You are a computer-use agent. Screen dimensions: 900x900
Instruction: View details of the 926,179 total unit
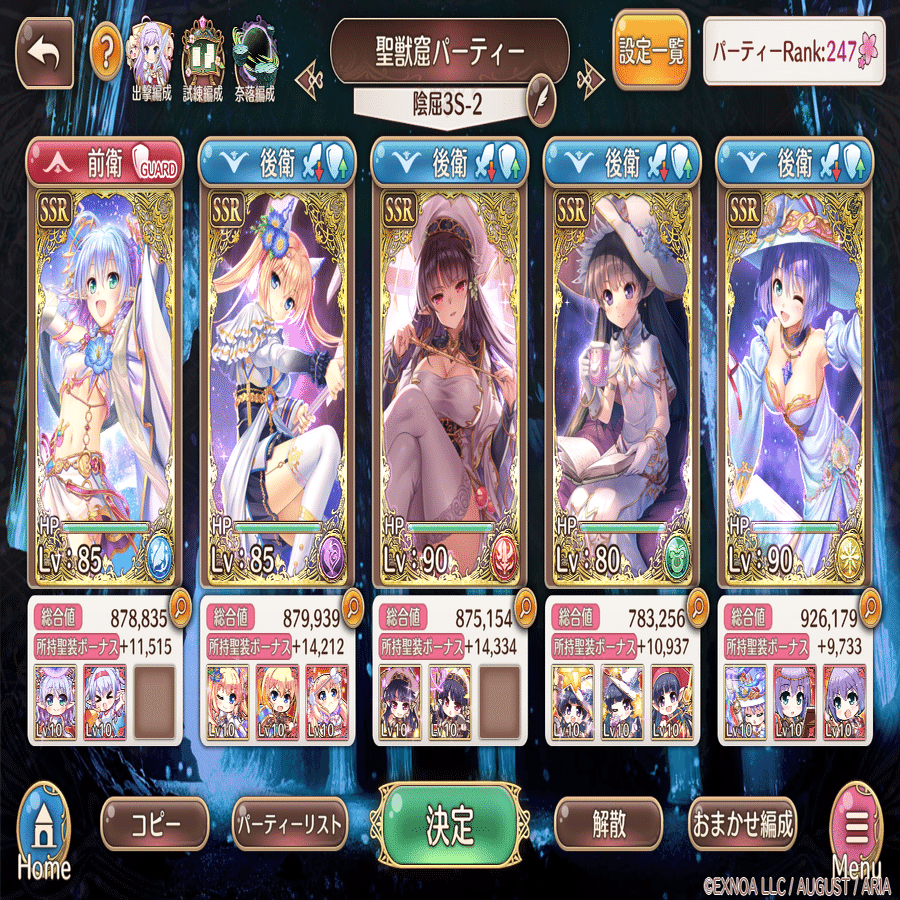tap(869, 606)
